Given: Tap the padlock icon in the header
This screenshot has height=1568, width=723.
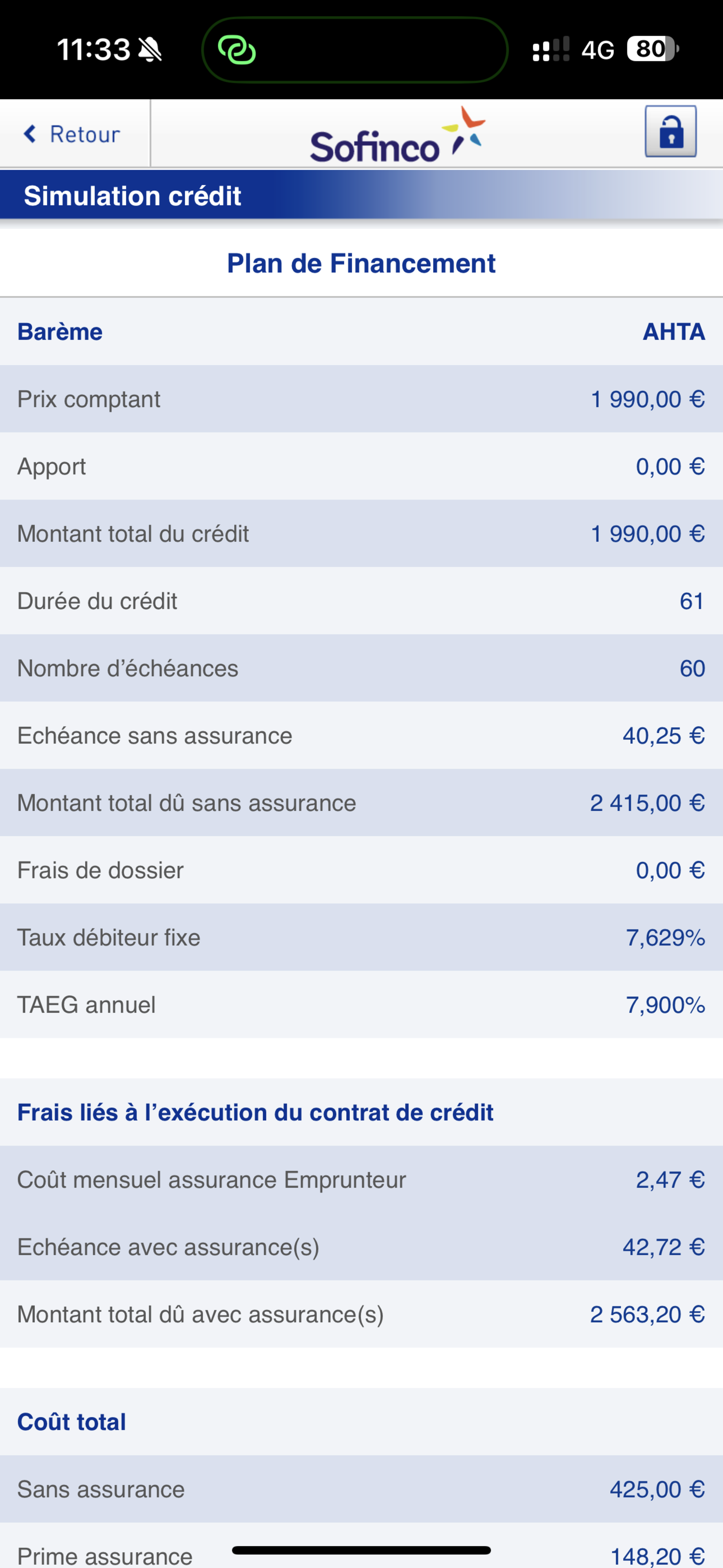Looking at the screenshot, I should pyautogui.click(x=671, y=131).
